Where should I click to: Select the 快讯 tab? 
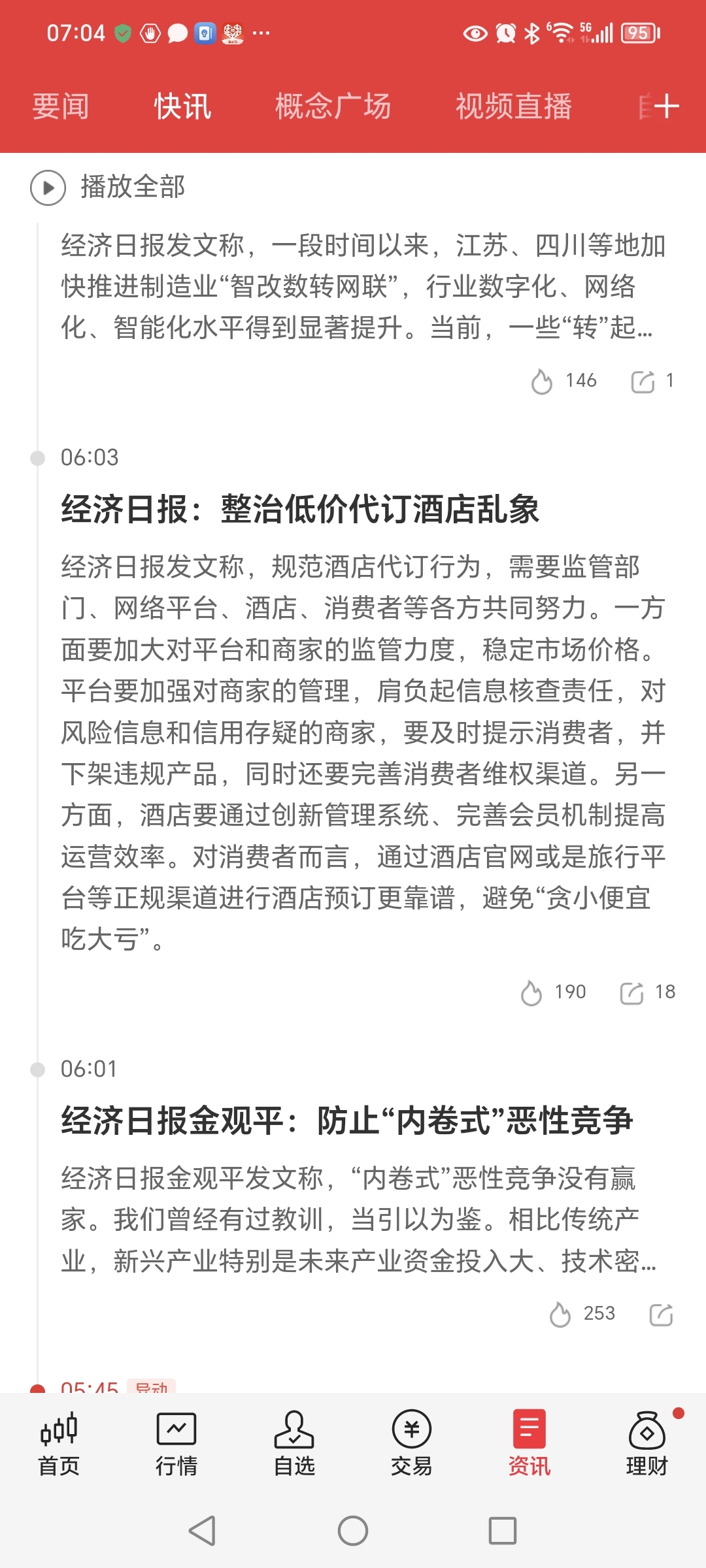(x=182, y=106)
